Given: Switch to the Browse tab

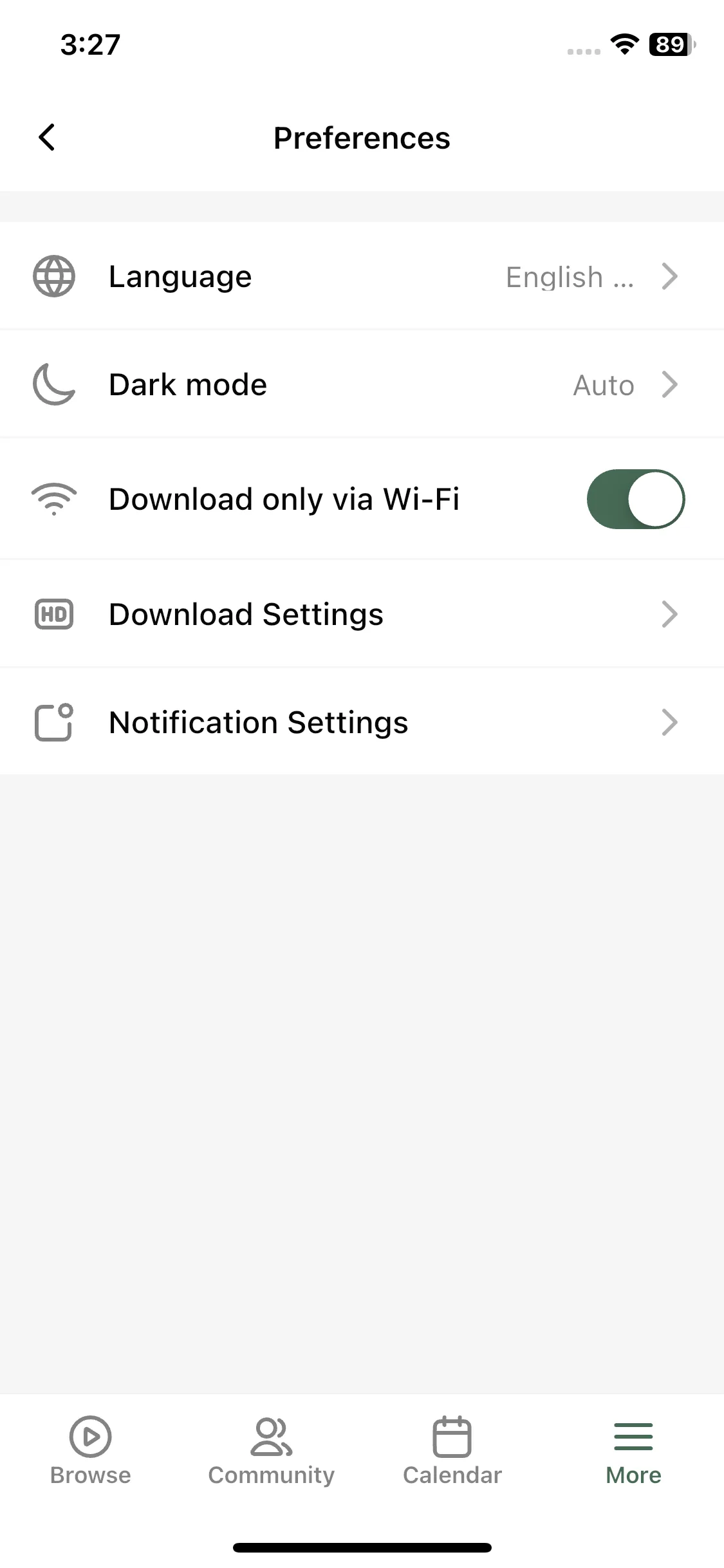Looking at the screenshot, I should coord(90,1451).
